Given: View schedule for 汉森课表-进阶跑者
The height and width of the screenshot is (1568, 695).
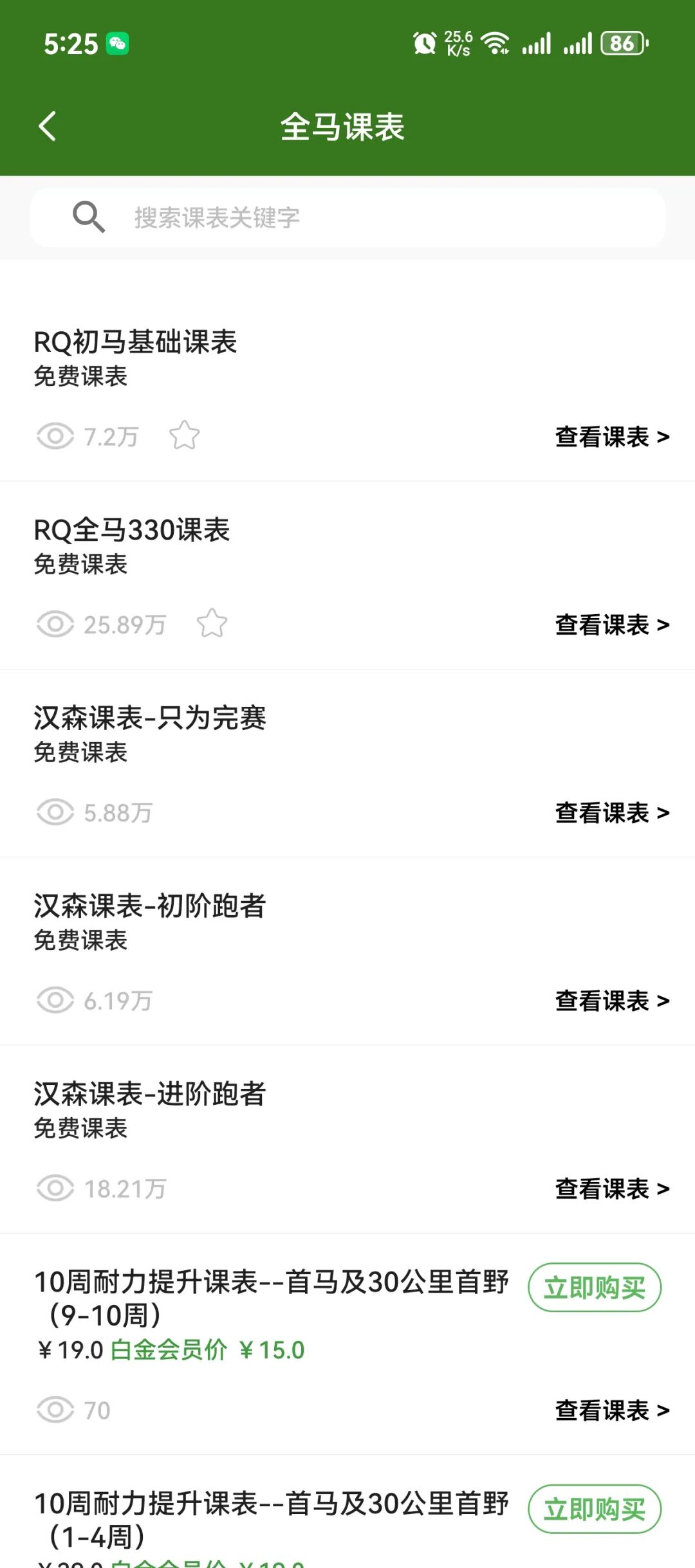Looking at the screenshot, I should coord(613,1189).
